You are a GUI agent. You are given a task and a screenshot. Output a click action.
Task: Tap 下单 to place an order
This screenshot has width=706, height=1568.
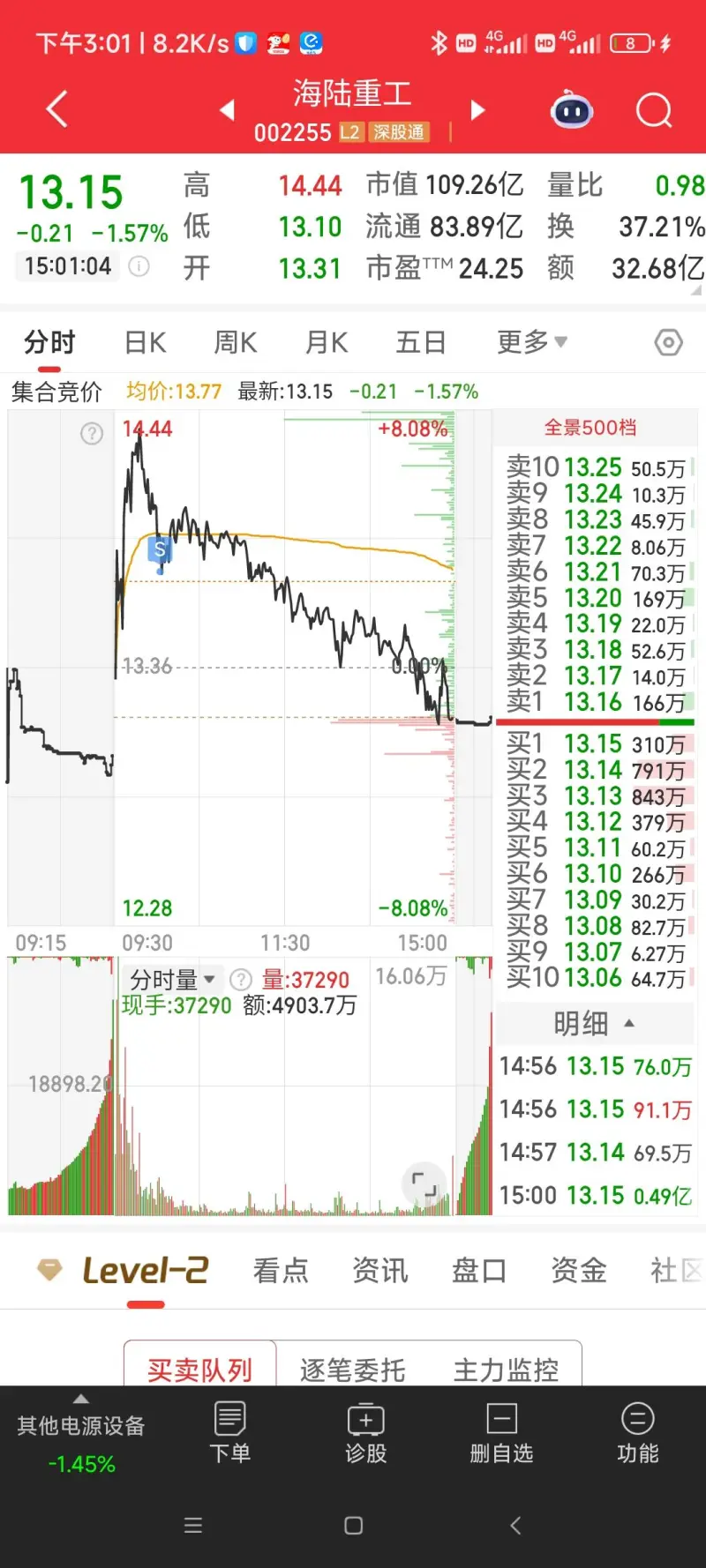click(230, 1432)
